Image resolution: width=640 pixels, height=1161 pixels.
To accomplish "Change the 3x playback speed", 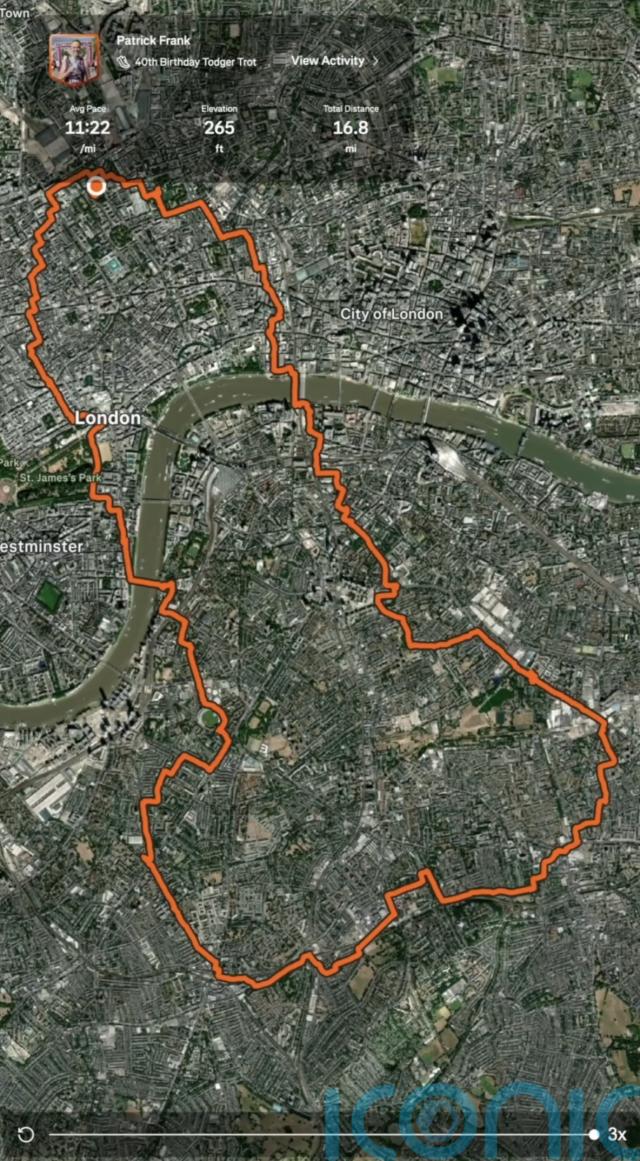I will [x=617, y=1134].
